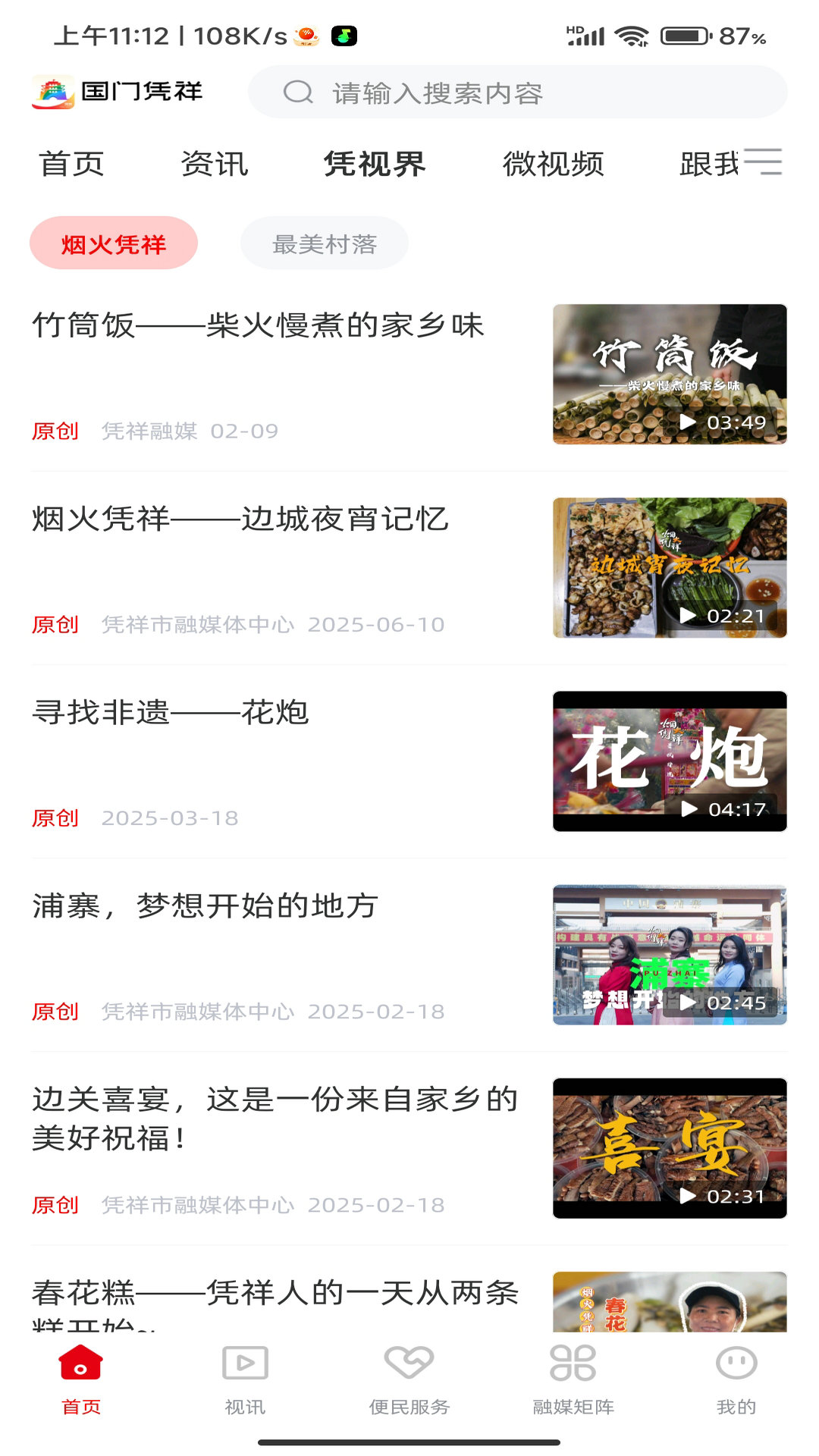Switch to the 最美村落 filter
819x1456 pixels.
325,243
